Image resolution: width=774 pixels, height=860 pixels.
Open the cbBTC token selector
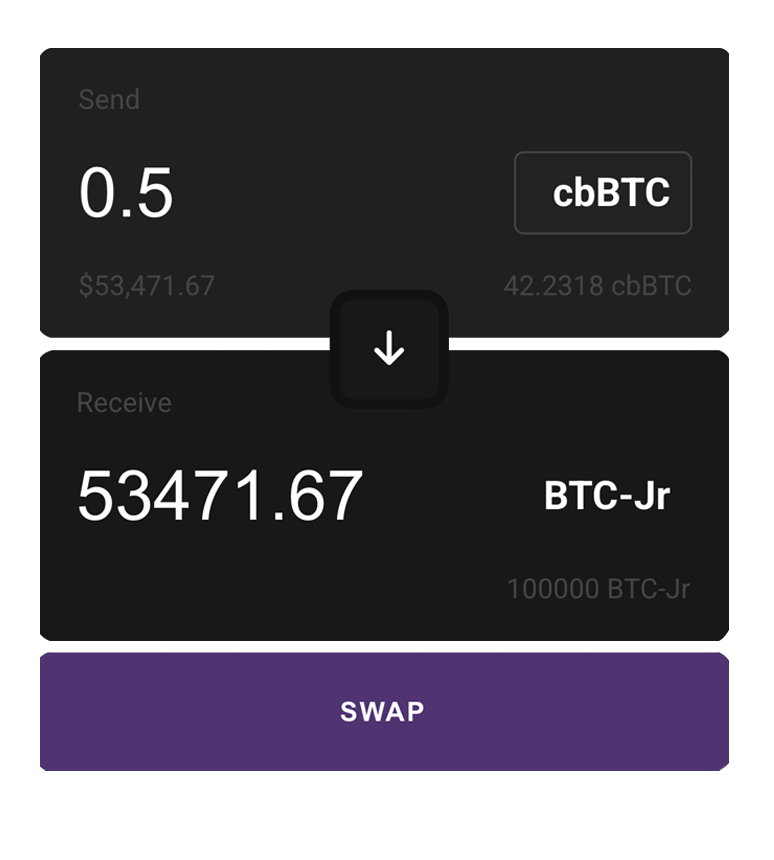pyautogui.click(x=602, y=193)
